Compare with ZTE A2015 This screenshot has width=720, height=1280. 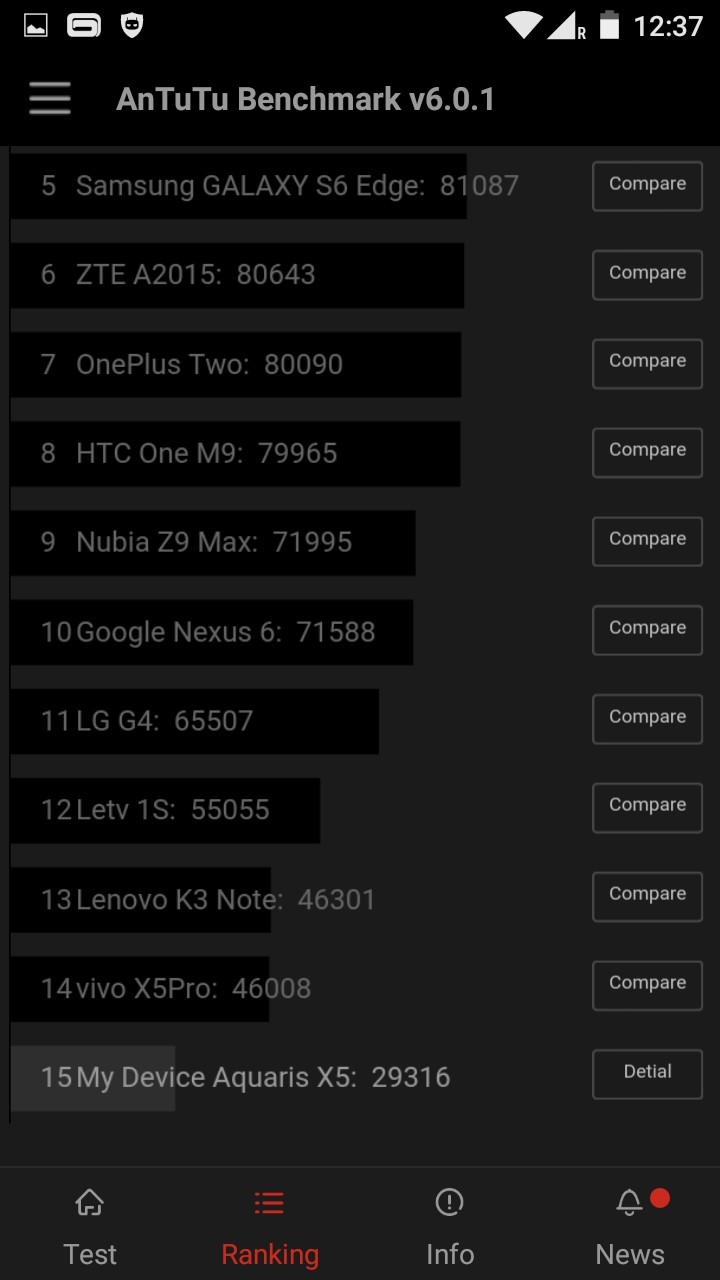pyautogui.click(x=647, y=275)
